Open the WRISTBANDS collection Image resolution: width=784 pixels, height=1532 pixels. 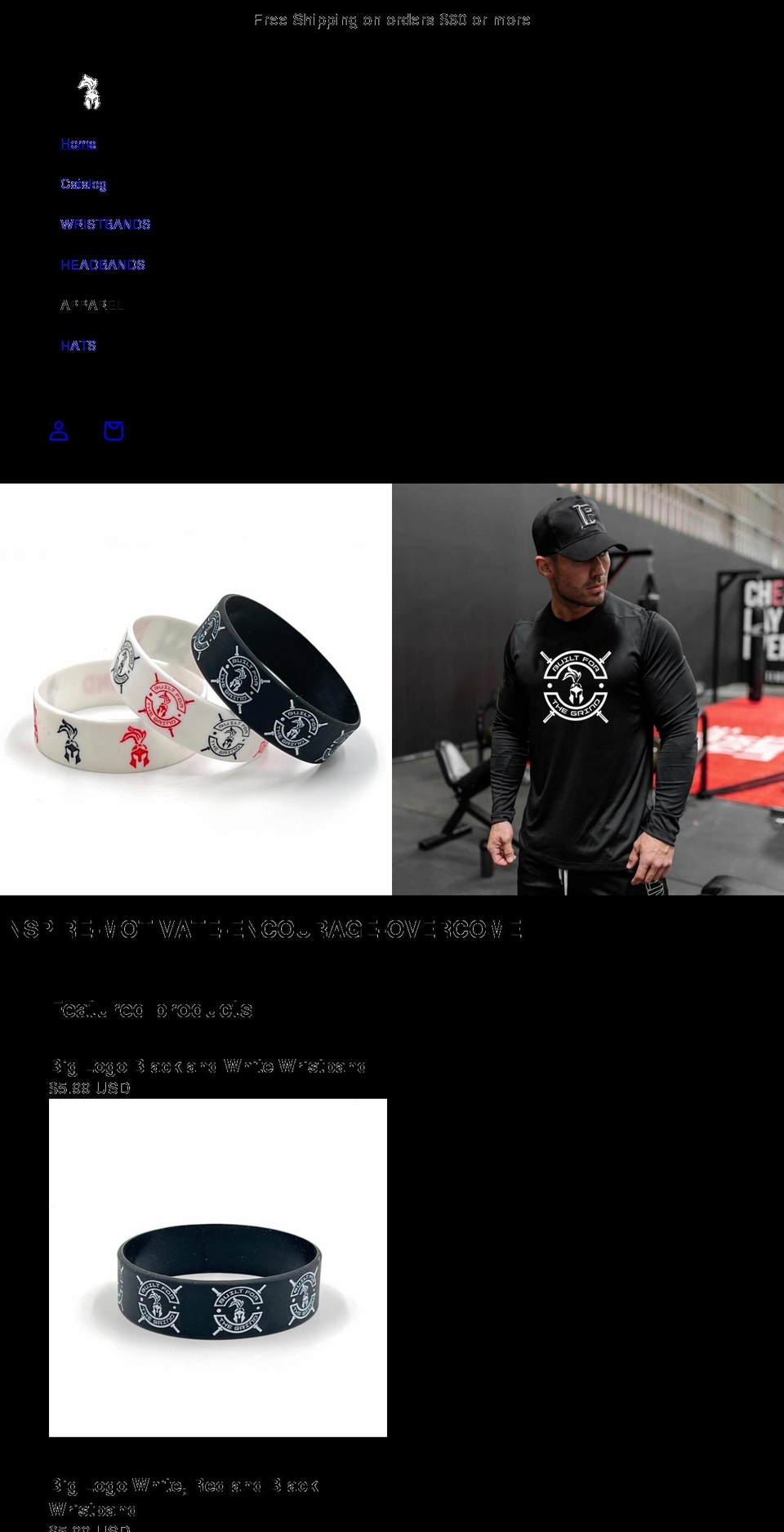click(105, 224)
